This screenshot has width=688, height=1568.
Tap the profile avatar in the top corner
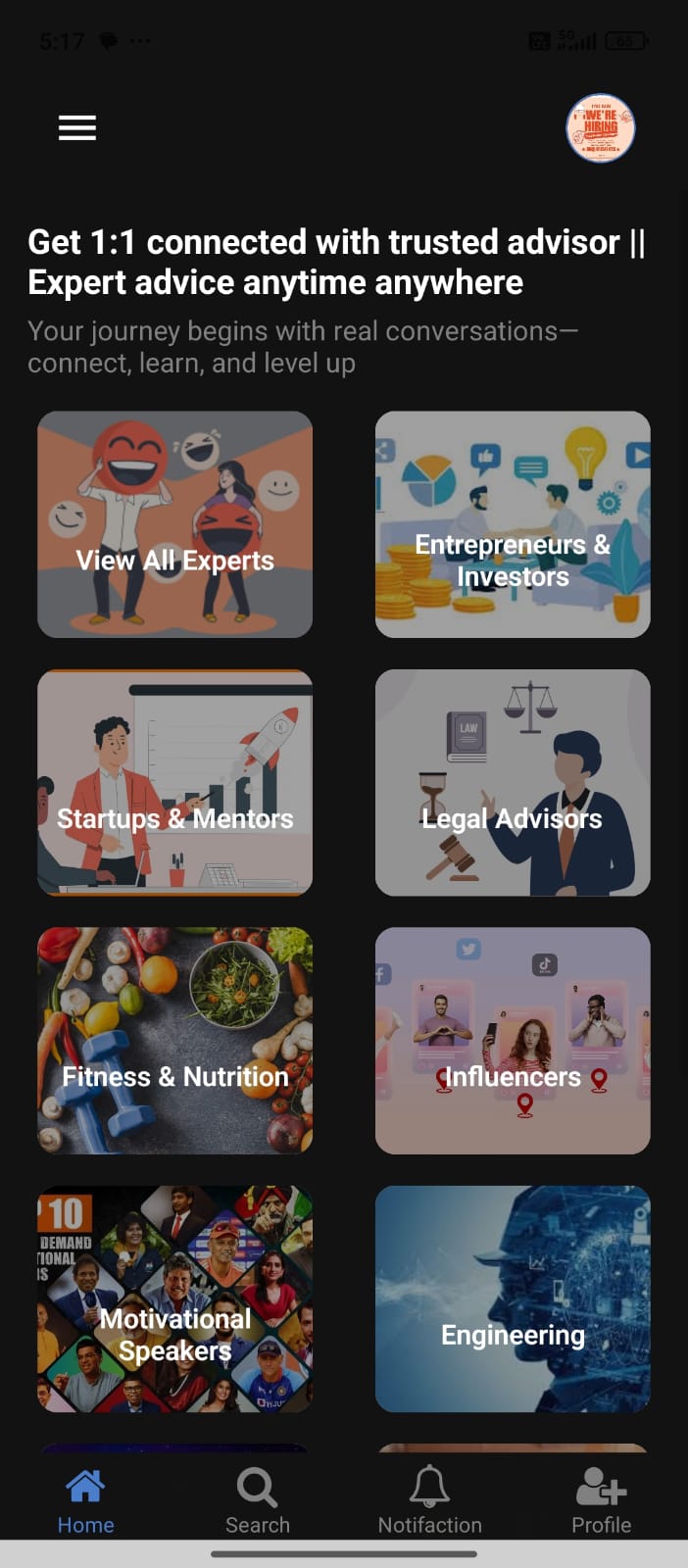point(600,128)
